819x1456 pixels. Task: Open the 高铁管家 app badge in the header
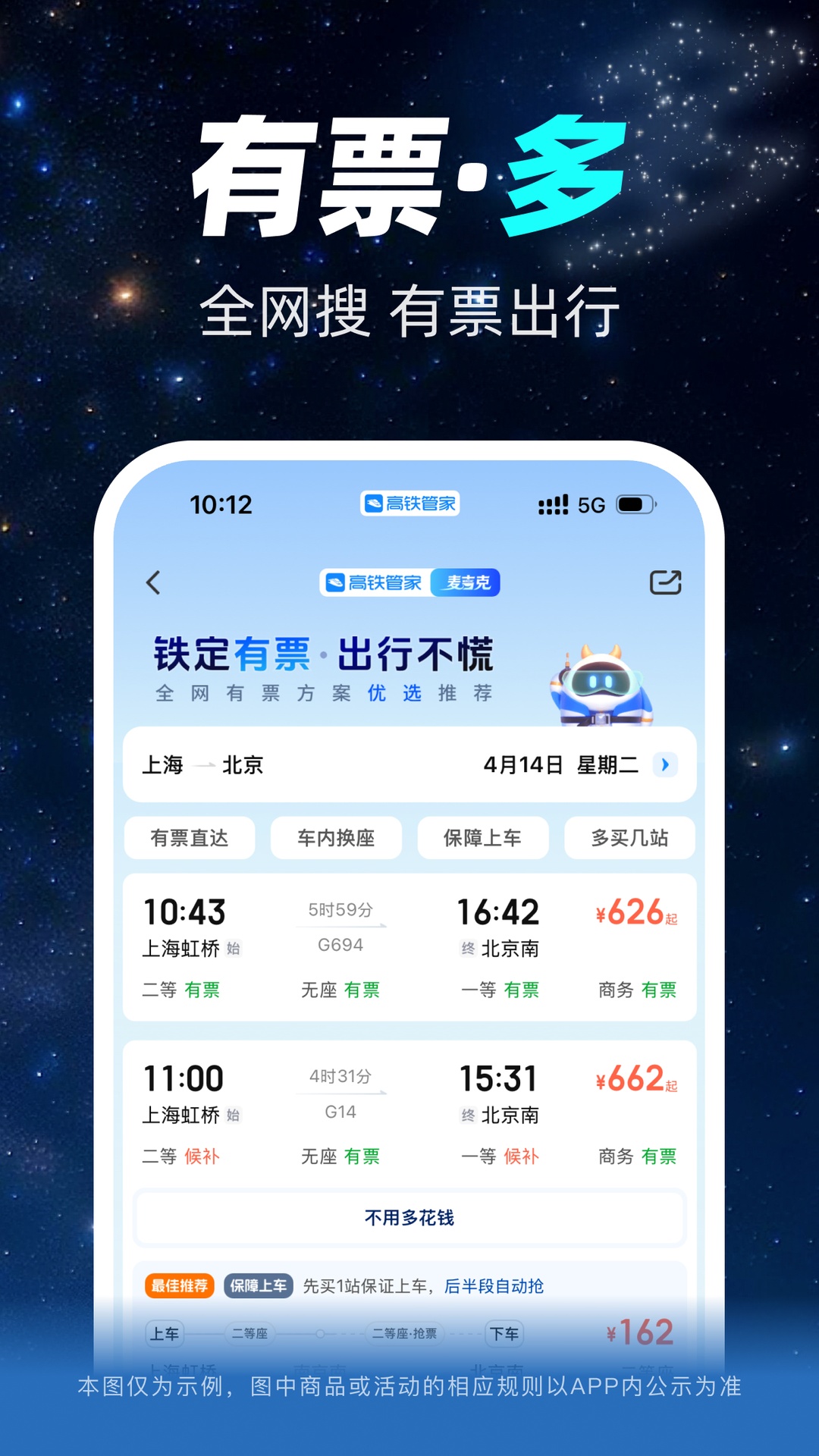click(378, 584)
